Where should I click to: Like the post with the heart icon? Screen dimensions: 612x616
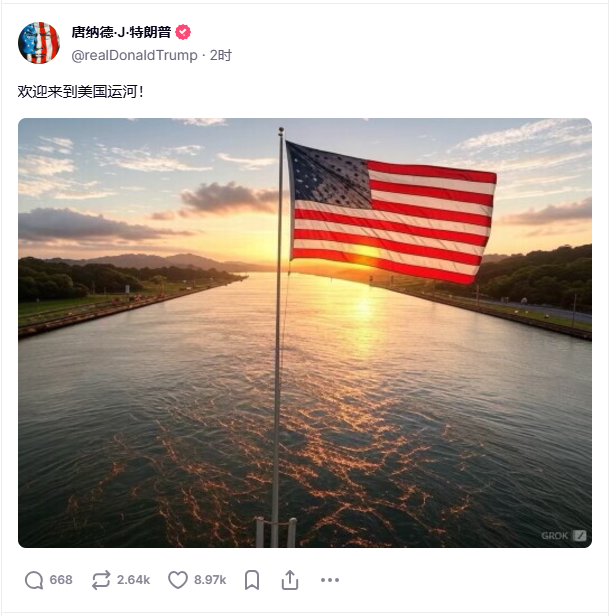tap(178, 580)
